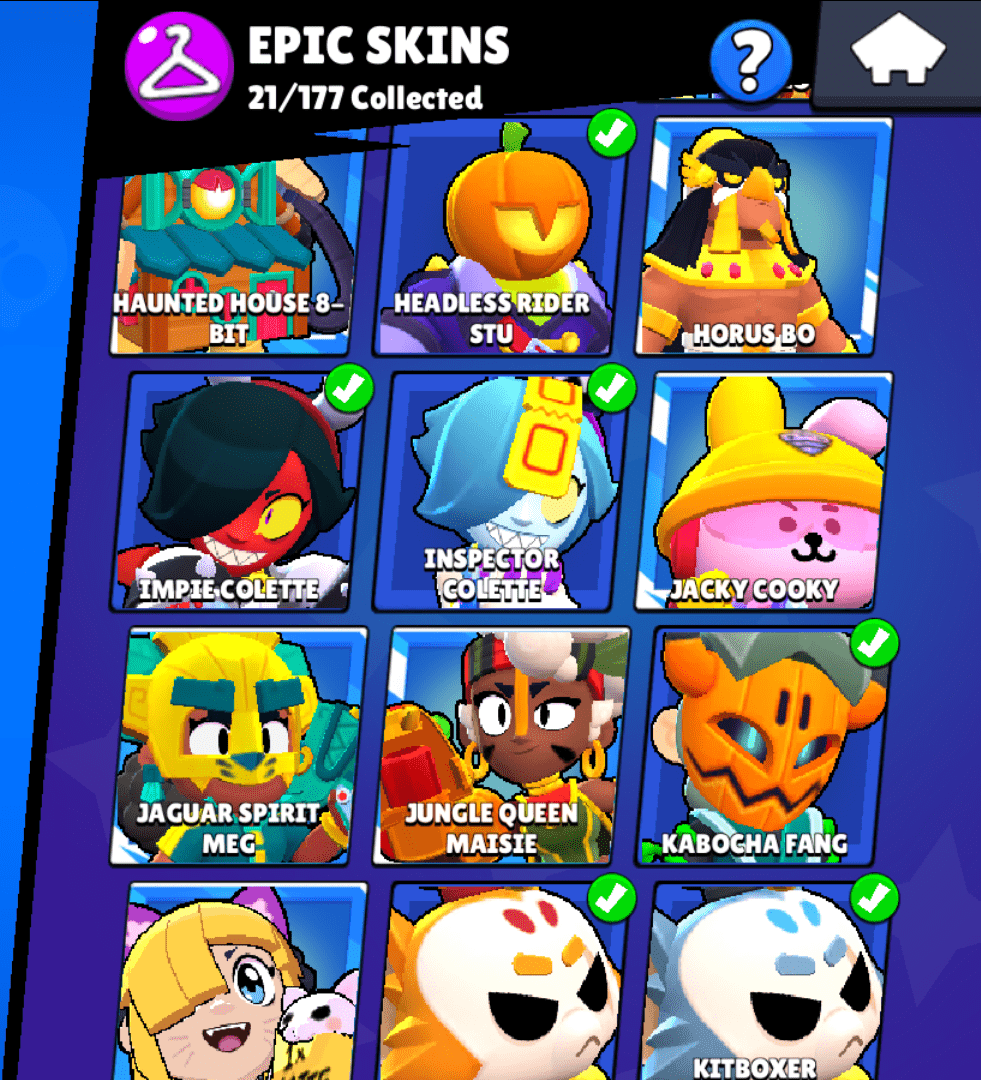
Task: Return to the home screen via house button
Action: (x=897, y=50)
